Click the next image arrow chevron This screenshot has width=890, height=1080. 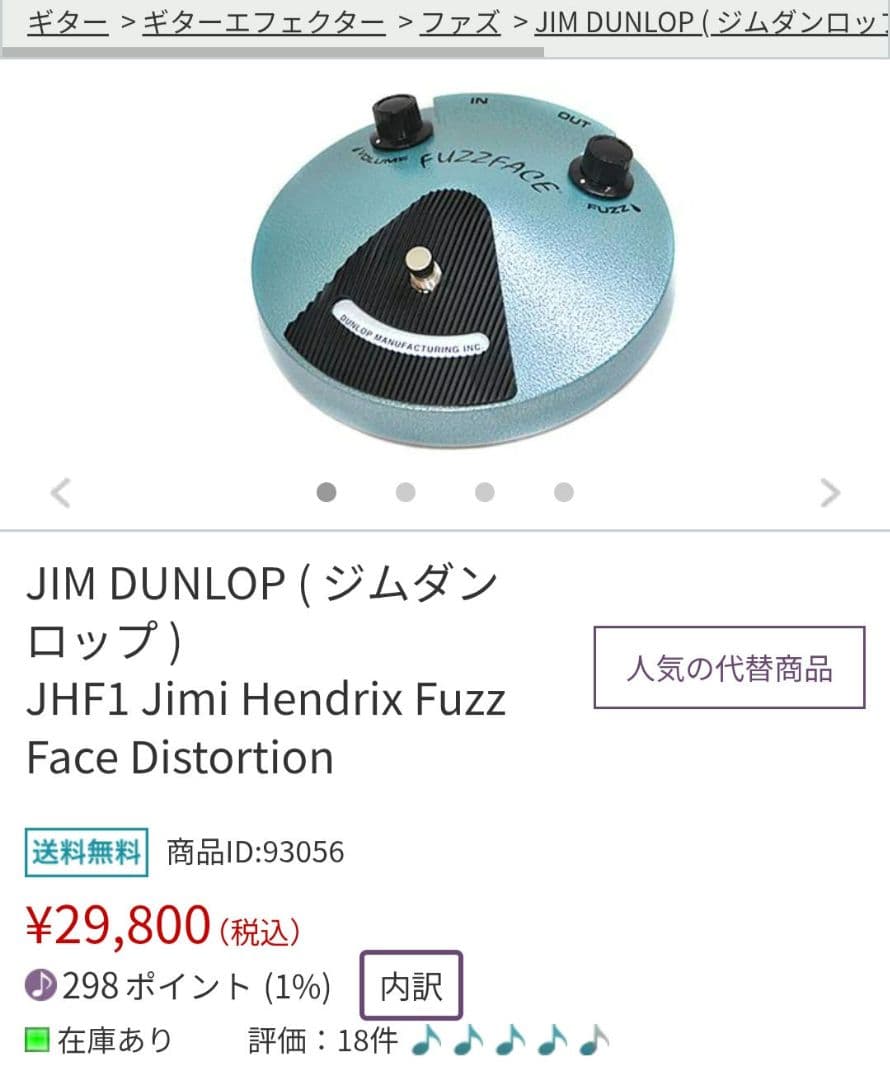(829, 493)
